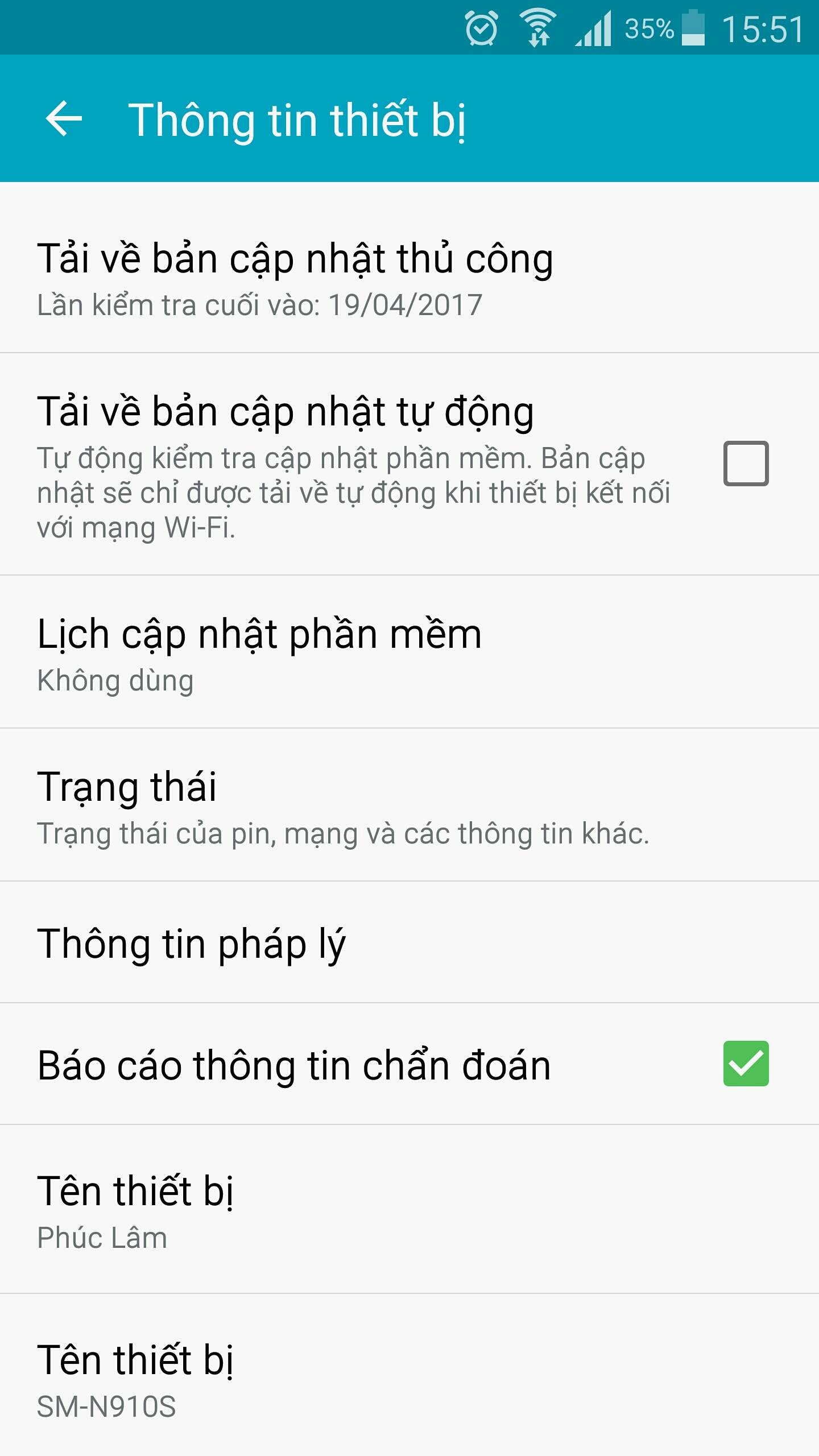Open Thông tin pháp lý

(x=409, y=942)
